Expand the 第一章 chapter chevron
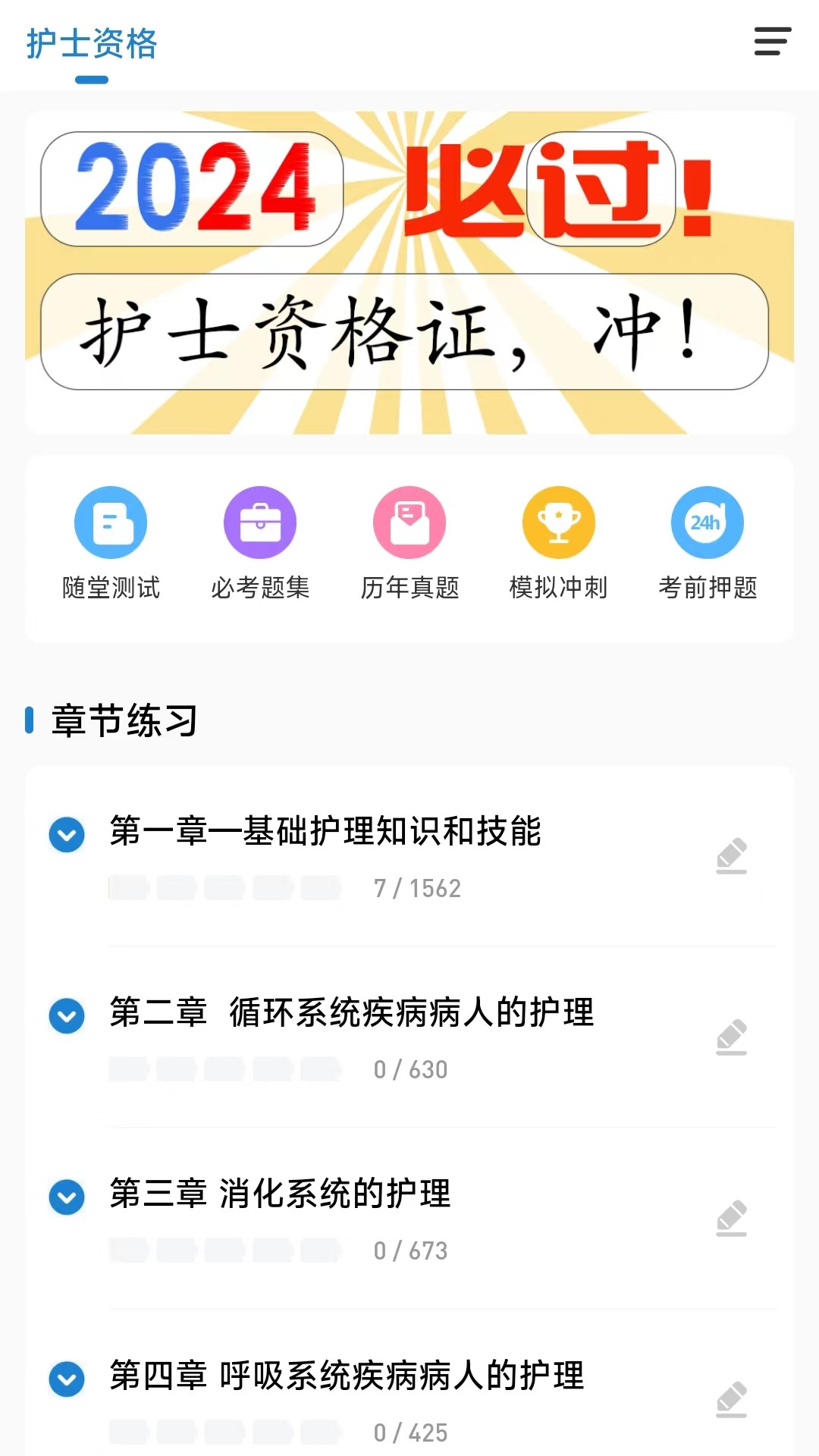This screenshot has height=1456, width=819. click(x=67, y=834)
